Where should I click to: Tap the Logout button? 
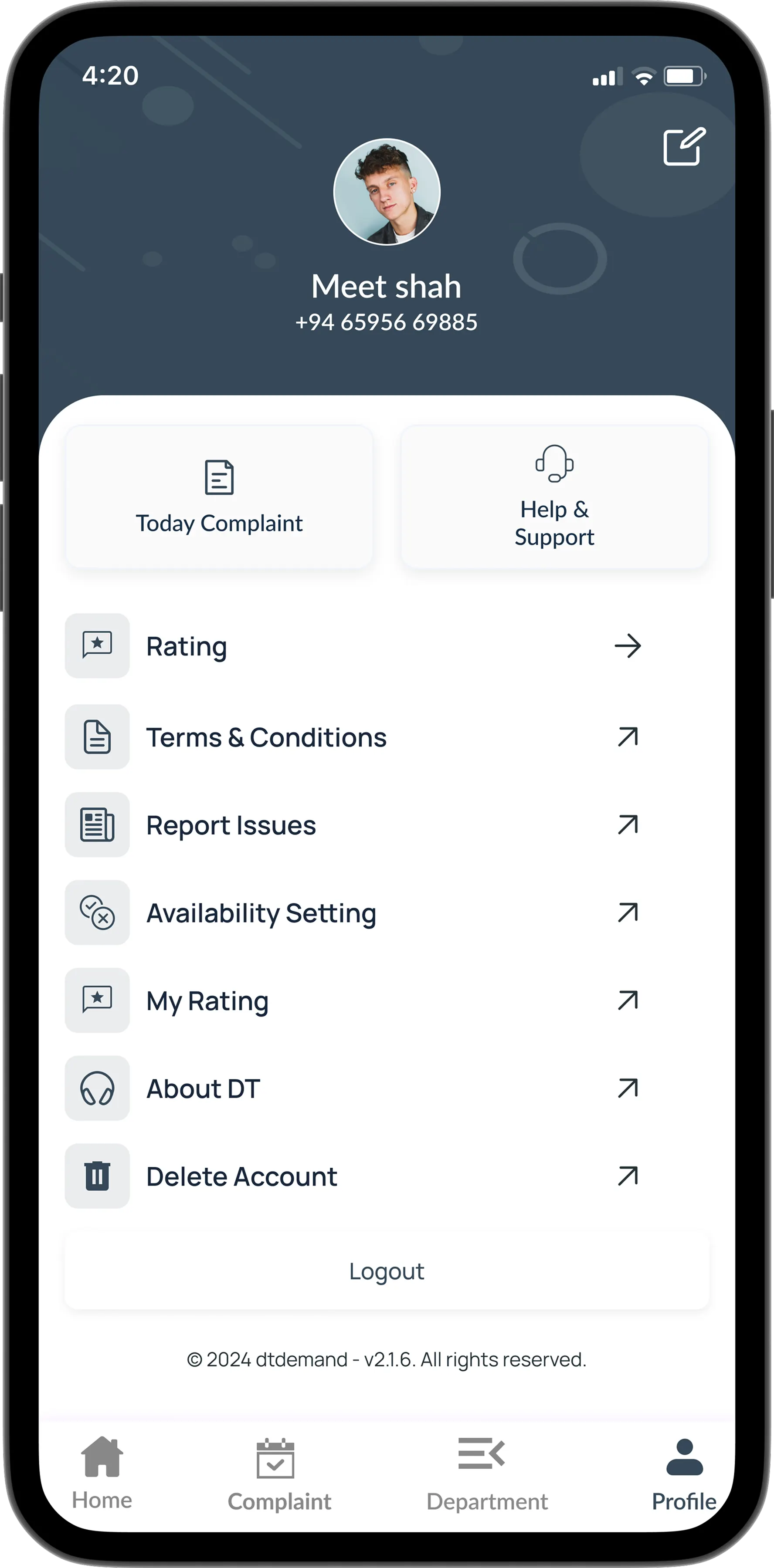387,1271
